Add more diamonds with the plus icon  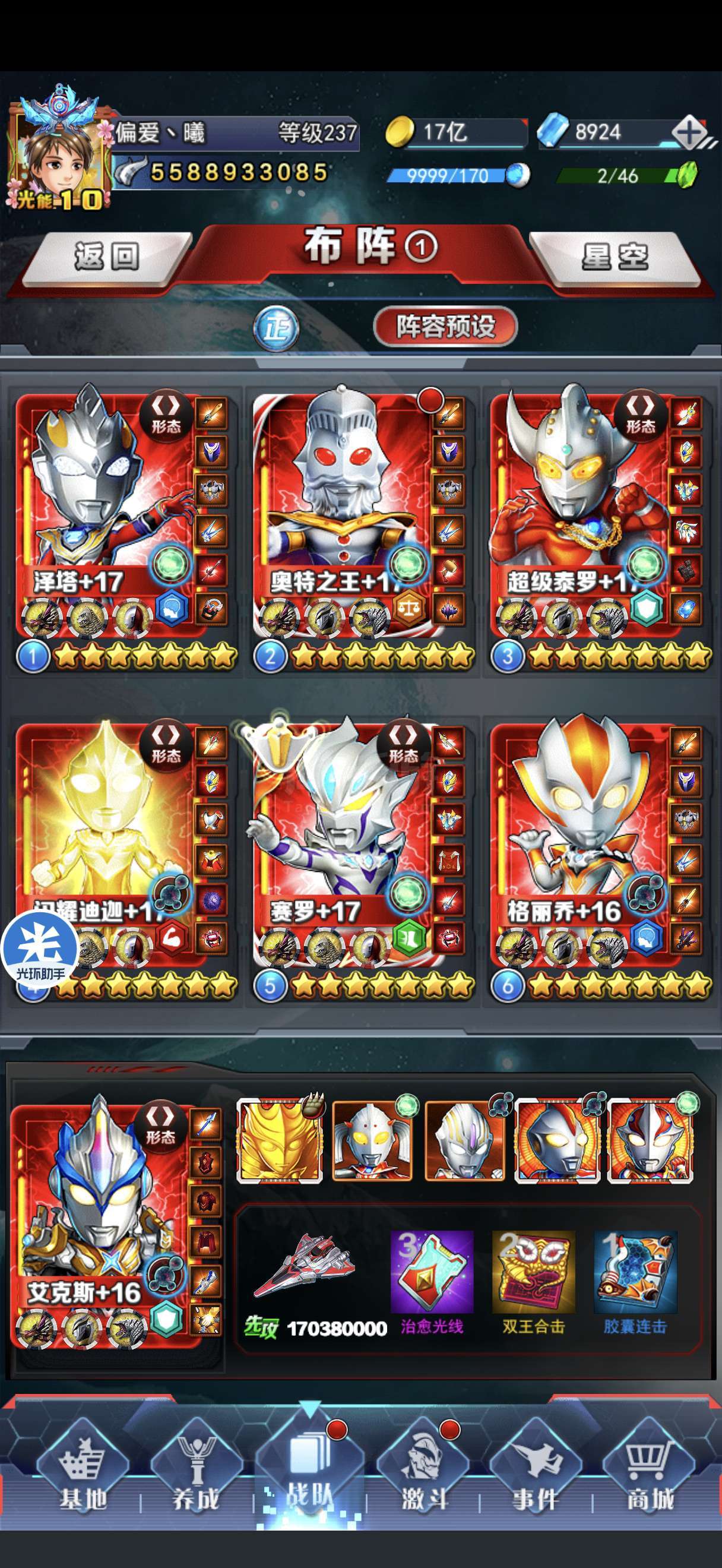point(689,132)
